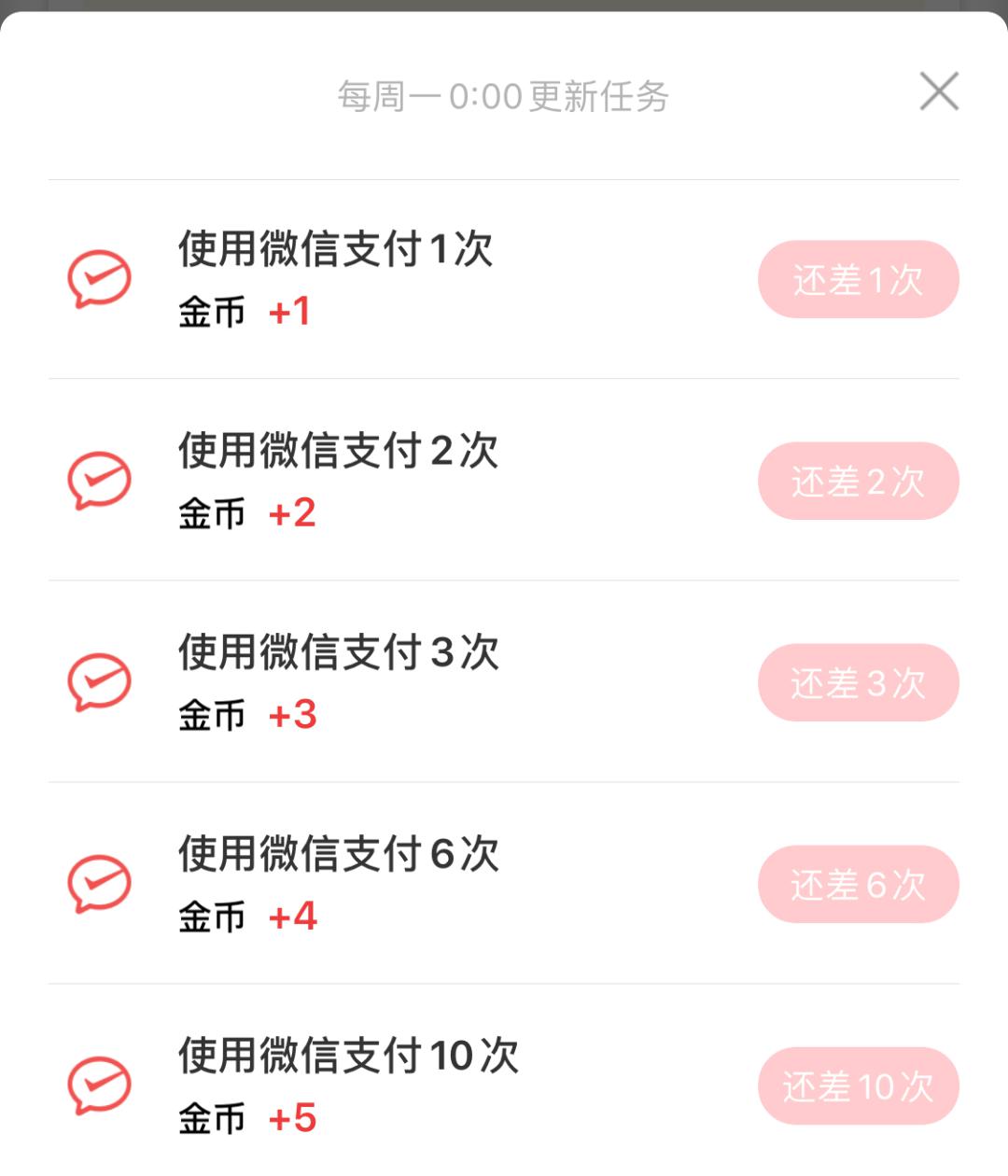
Task: Close the weekly tasks dialog with the X
Action: (x=938, y=91)
